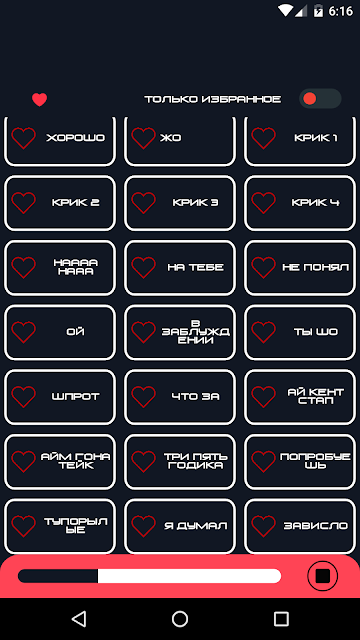Favorite the ТЫ ШО sound

pos(263,332)
